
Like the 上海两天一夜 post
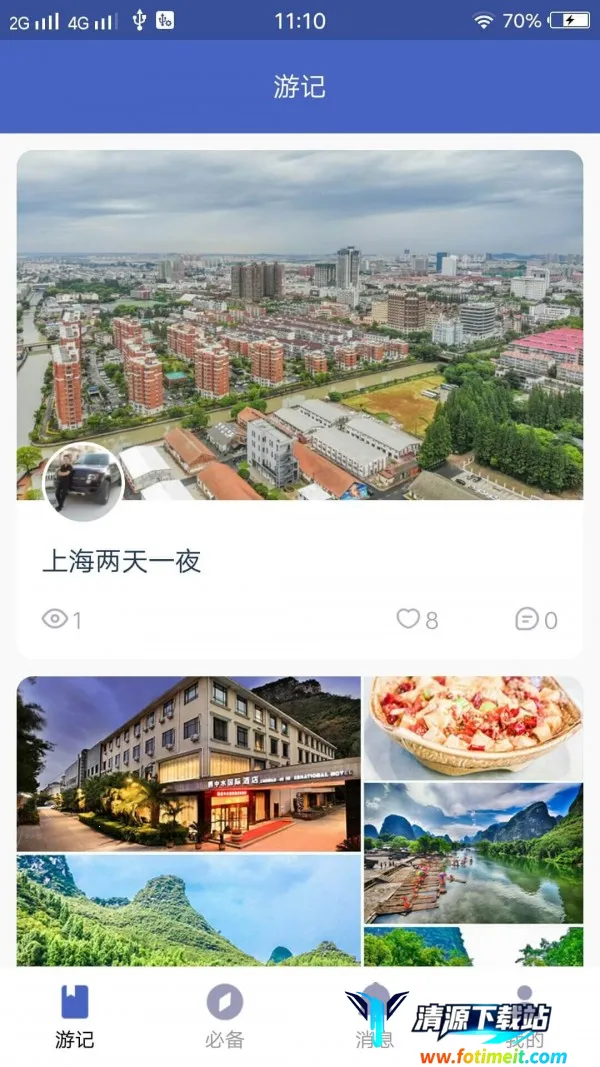tap(408, 619)
